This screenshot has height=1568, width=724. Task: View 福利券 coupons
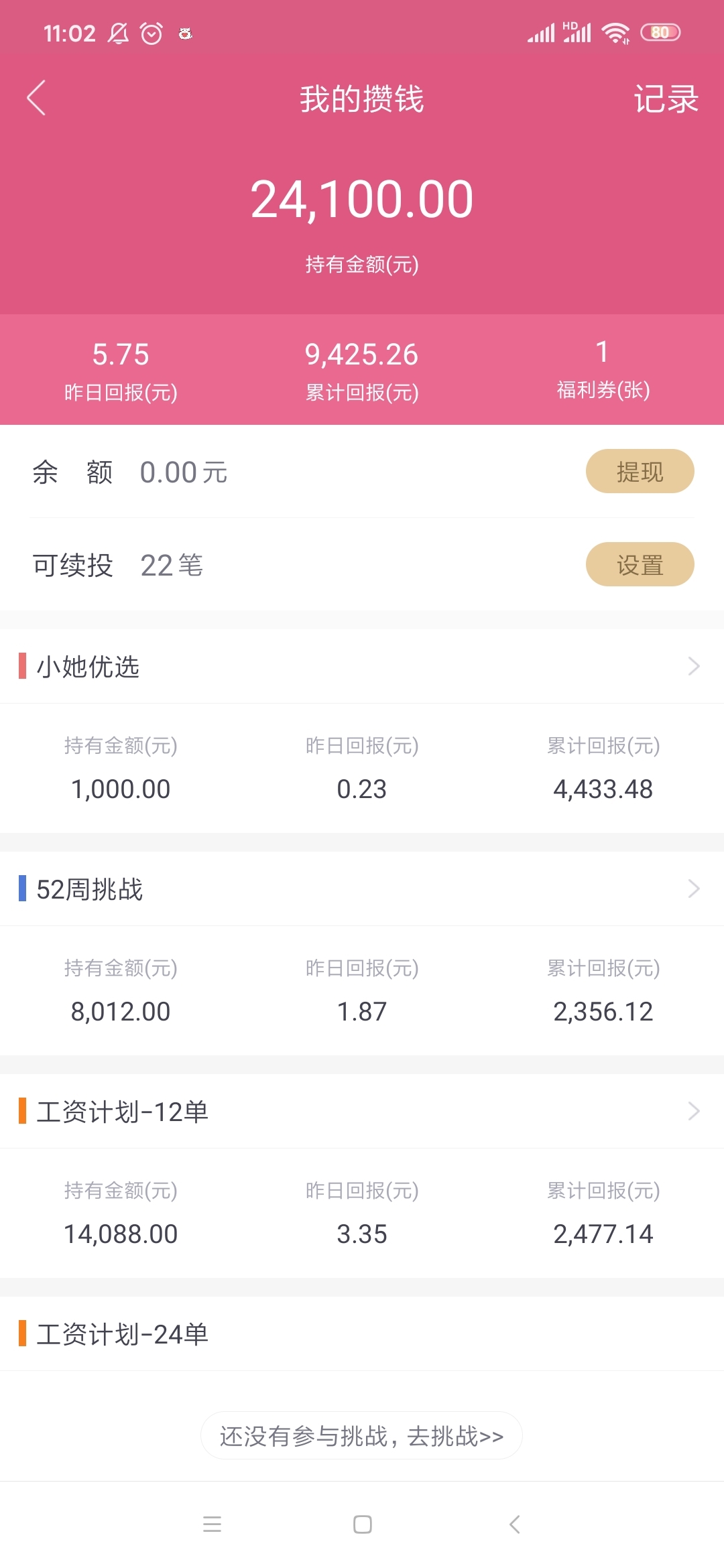pyautogui.click(x=603, y=369)
